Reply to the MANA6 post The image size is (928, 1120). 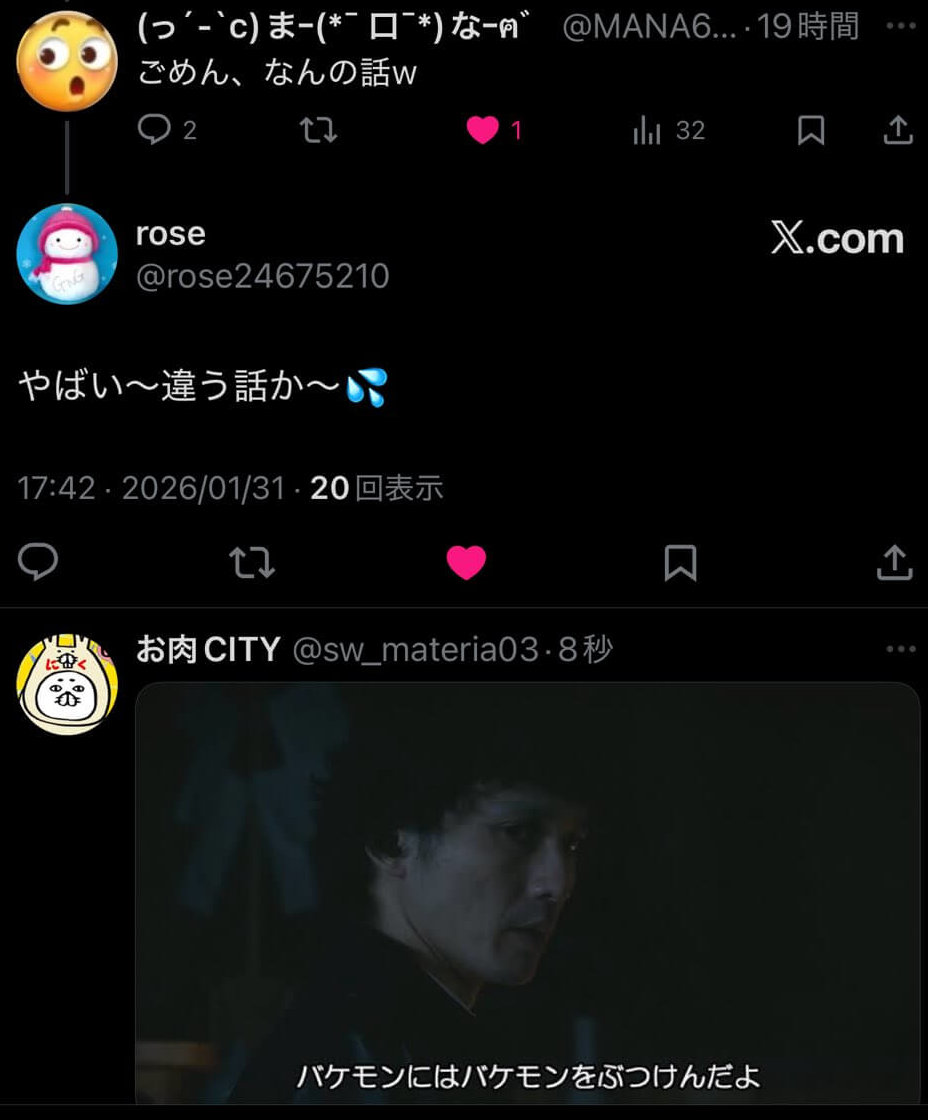click(x=154, y=130)
